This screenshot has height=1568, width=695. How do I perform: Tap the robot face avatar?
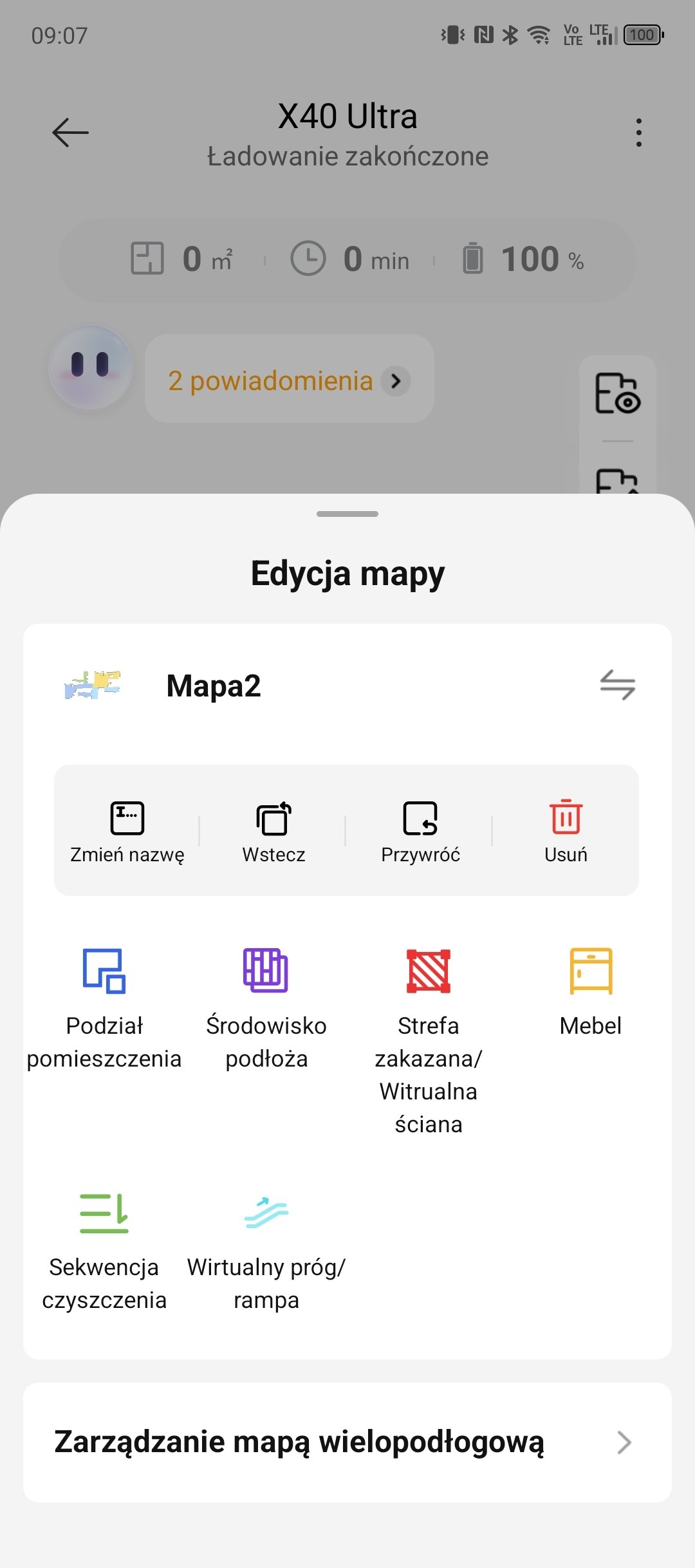point(91,368)
